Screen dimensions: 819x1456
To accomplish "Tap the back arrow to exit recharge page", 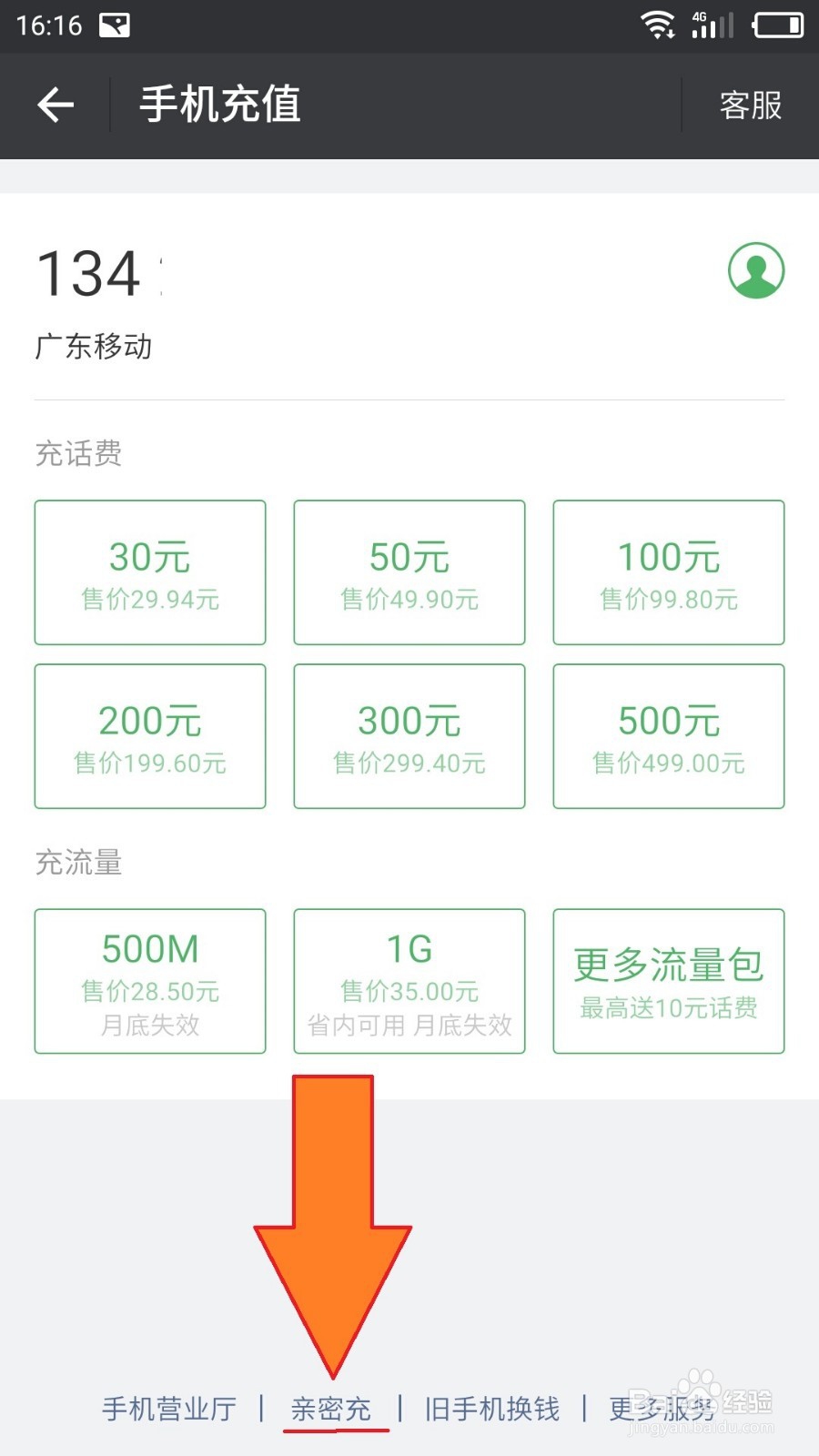I will coord(55,105).
